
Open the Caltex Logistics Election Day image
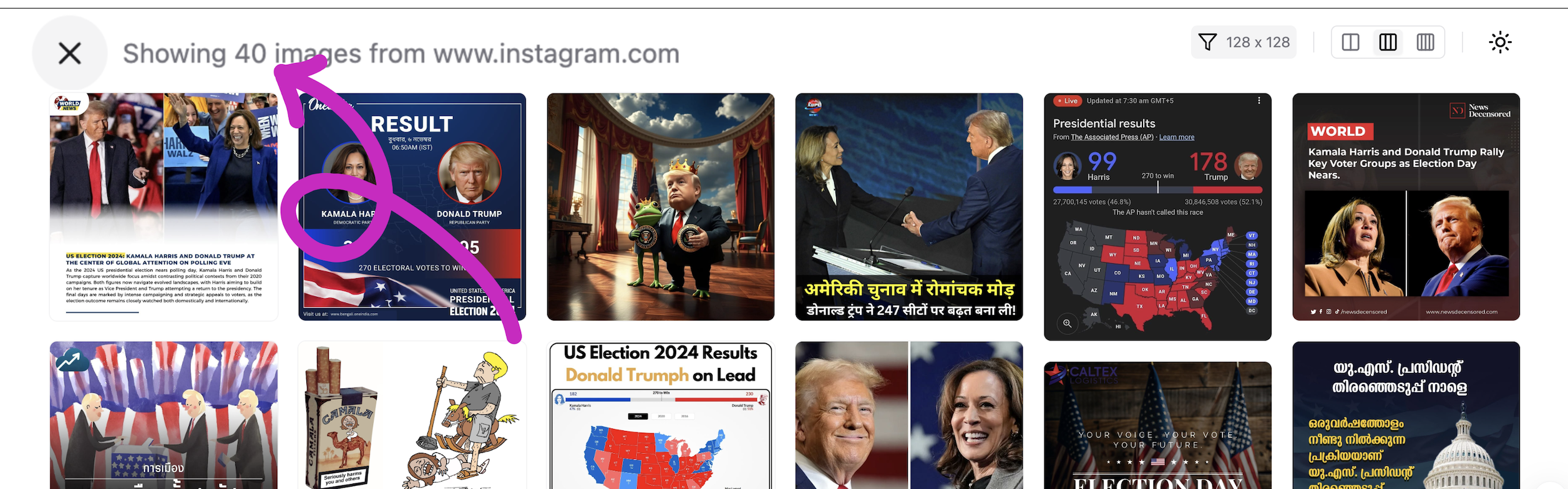(x=1157, y=425)
